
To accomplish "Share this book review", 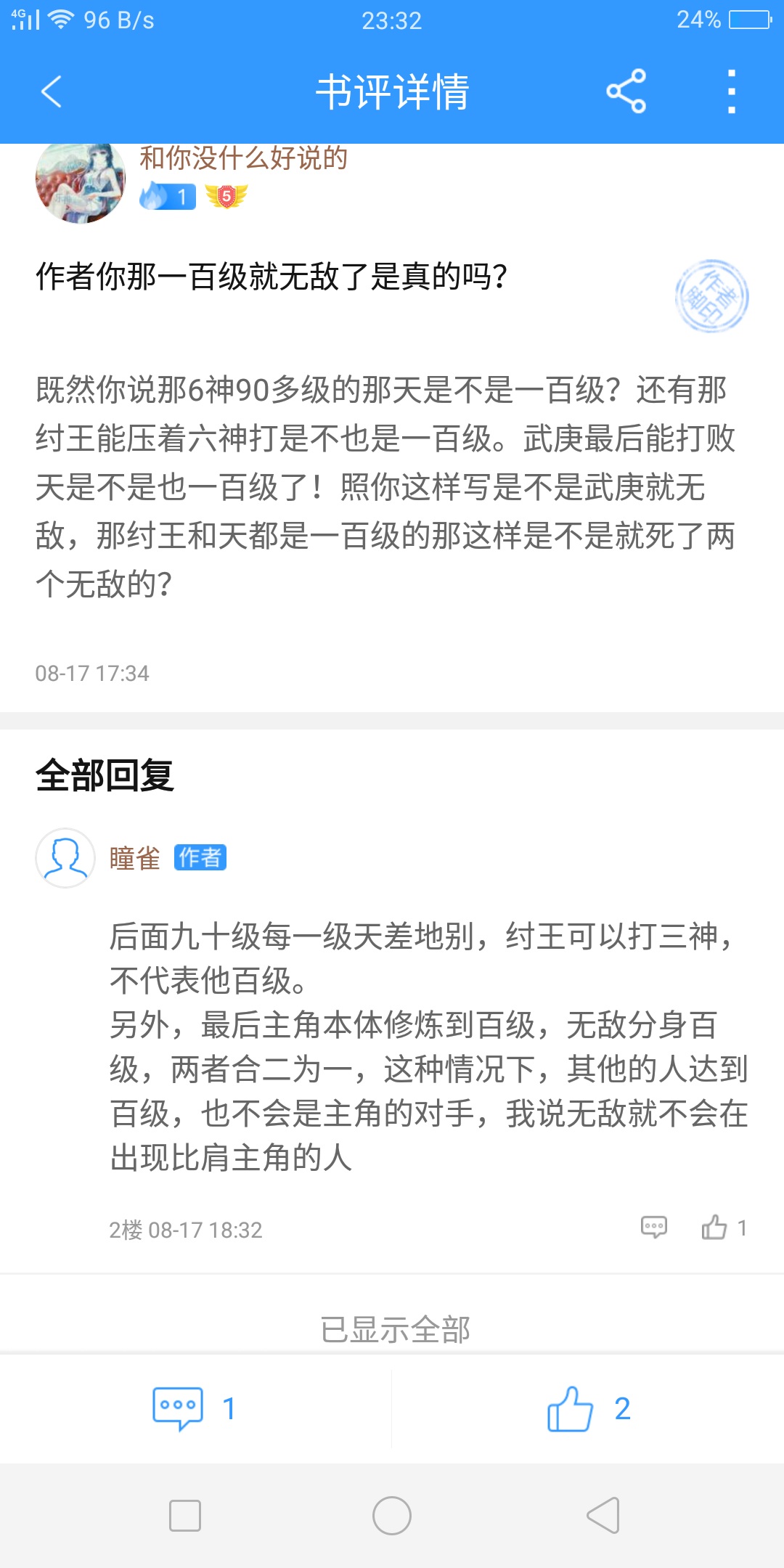I will point(626,91).
